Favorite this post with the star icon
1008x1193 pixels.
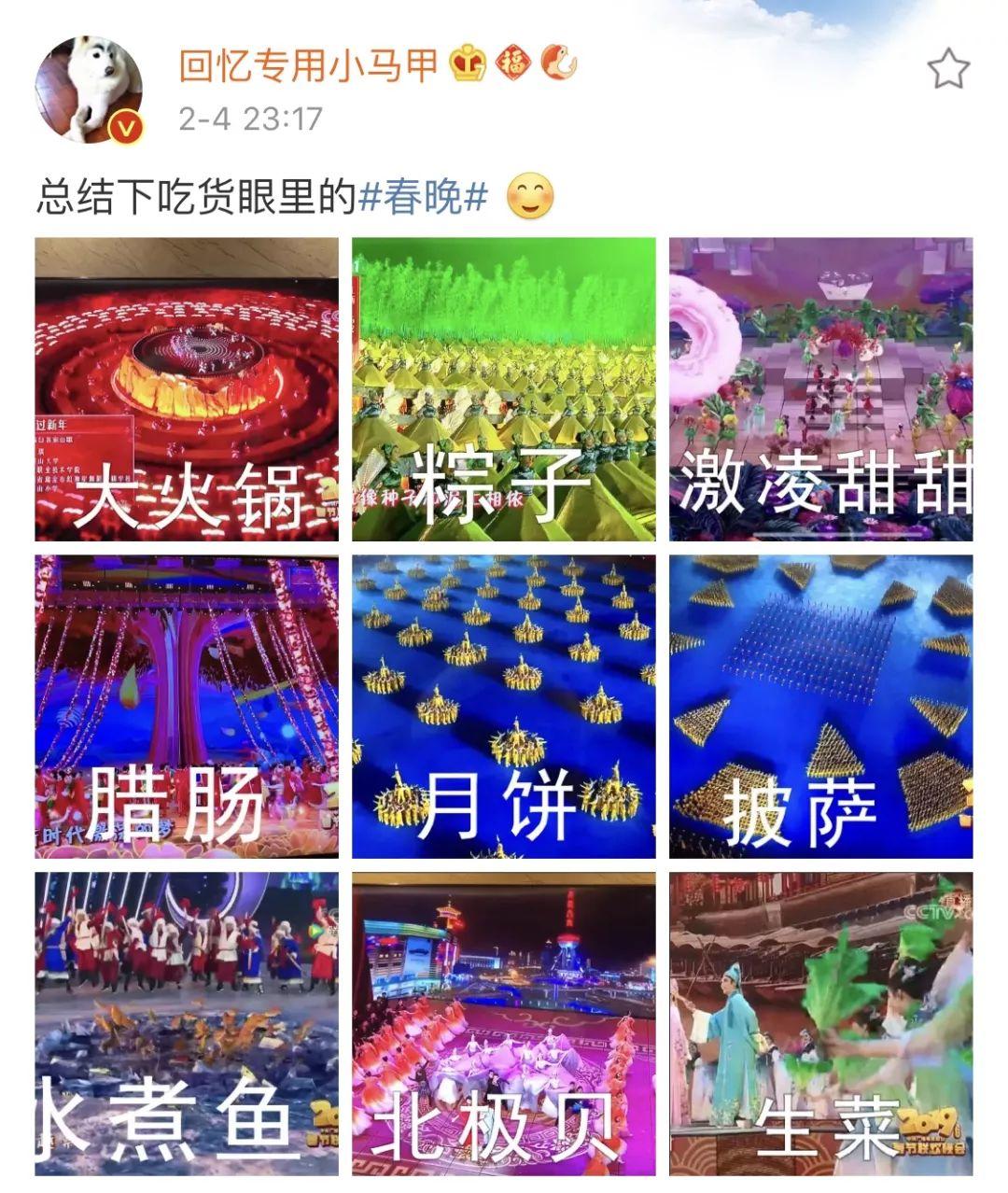pos(948,69)
